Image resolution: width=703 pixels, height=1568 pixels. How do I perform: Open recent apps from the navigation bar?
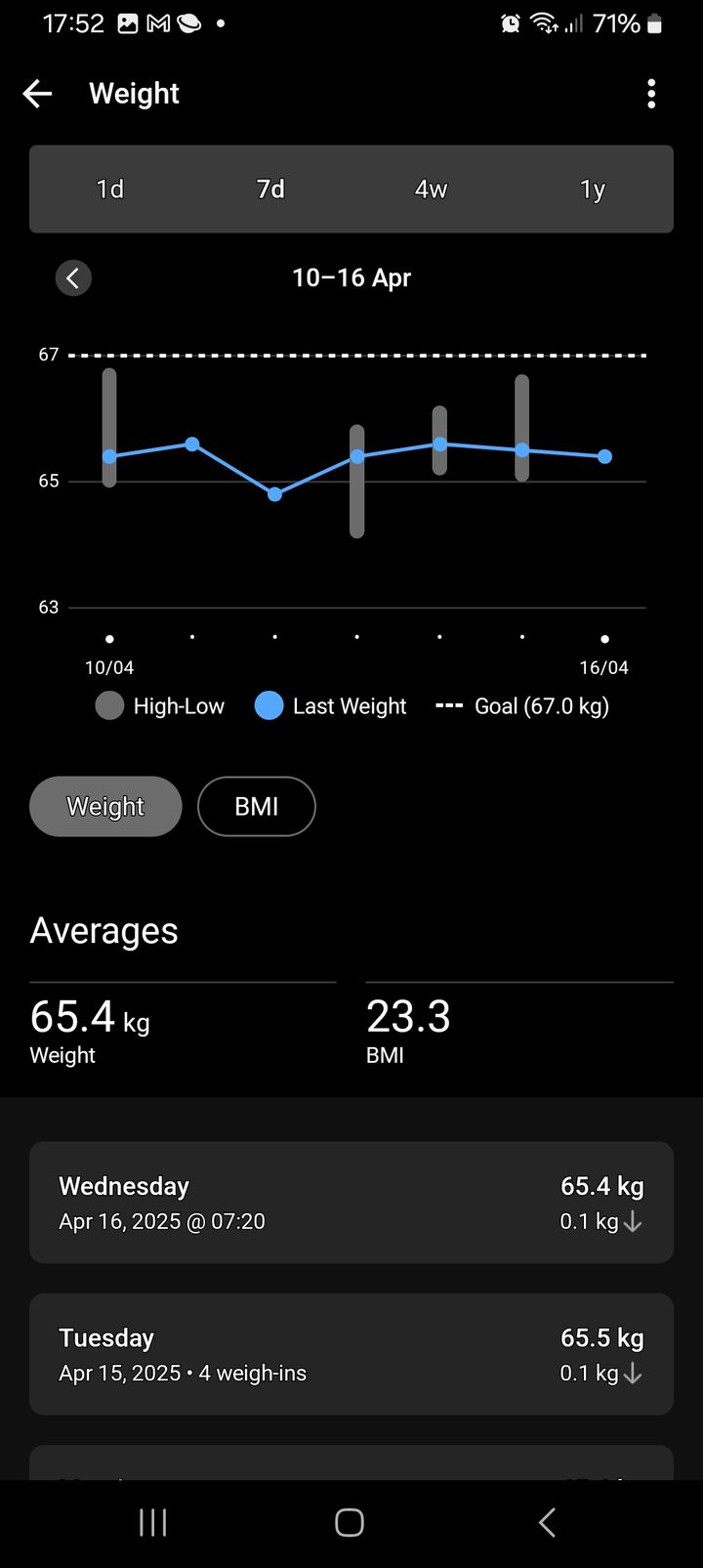pos(153,1522)
